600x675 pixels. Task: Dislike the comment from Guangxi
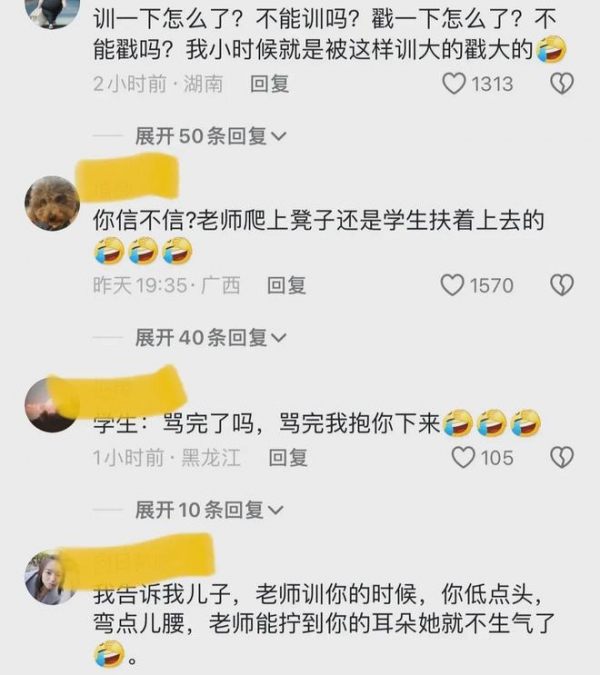(x=562, y=286)
